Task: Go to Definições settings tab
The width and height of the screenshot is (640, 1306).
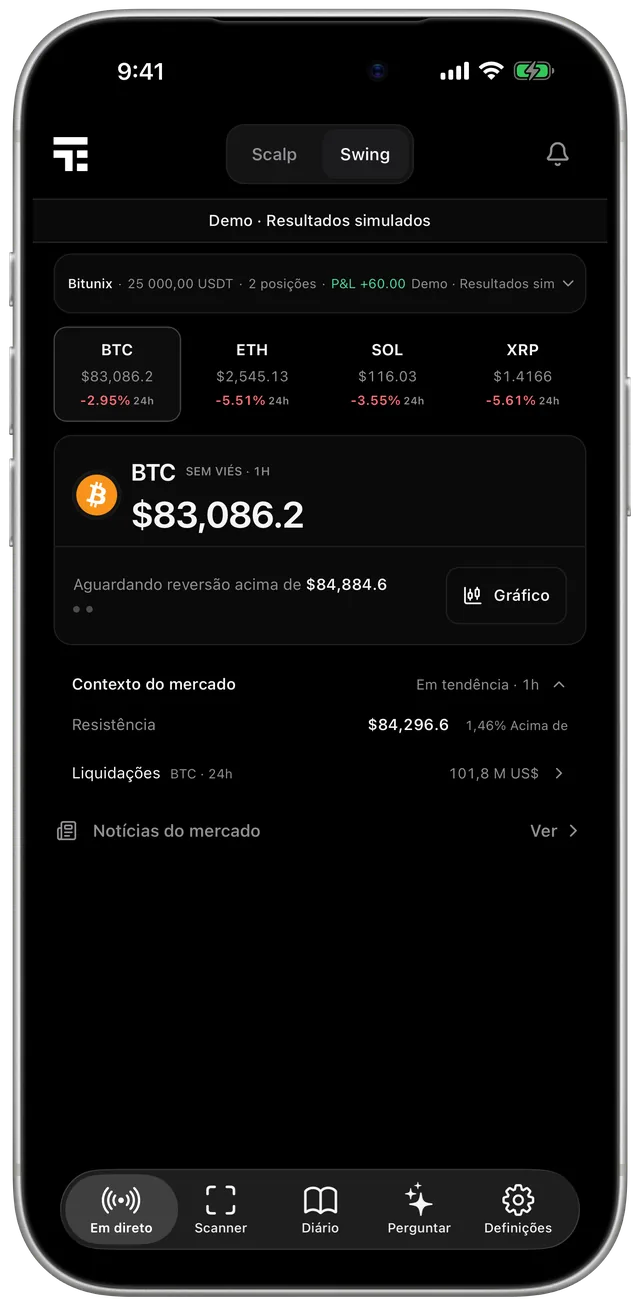Action: [518, 1209]
